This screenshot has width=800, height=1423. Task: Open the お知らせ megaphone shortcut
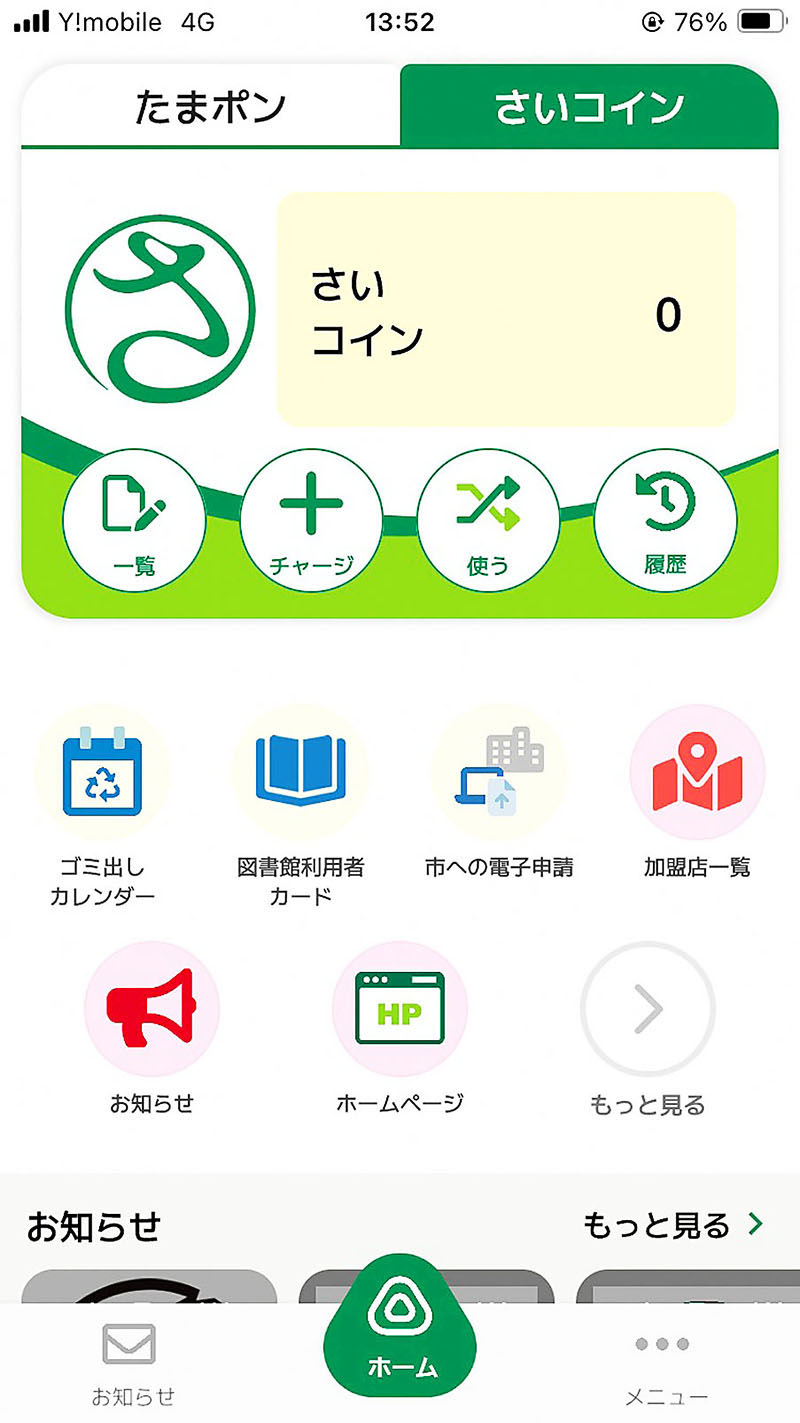(151, 1010)
